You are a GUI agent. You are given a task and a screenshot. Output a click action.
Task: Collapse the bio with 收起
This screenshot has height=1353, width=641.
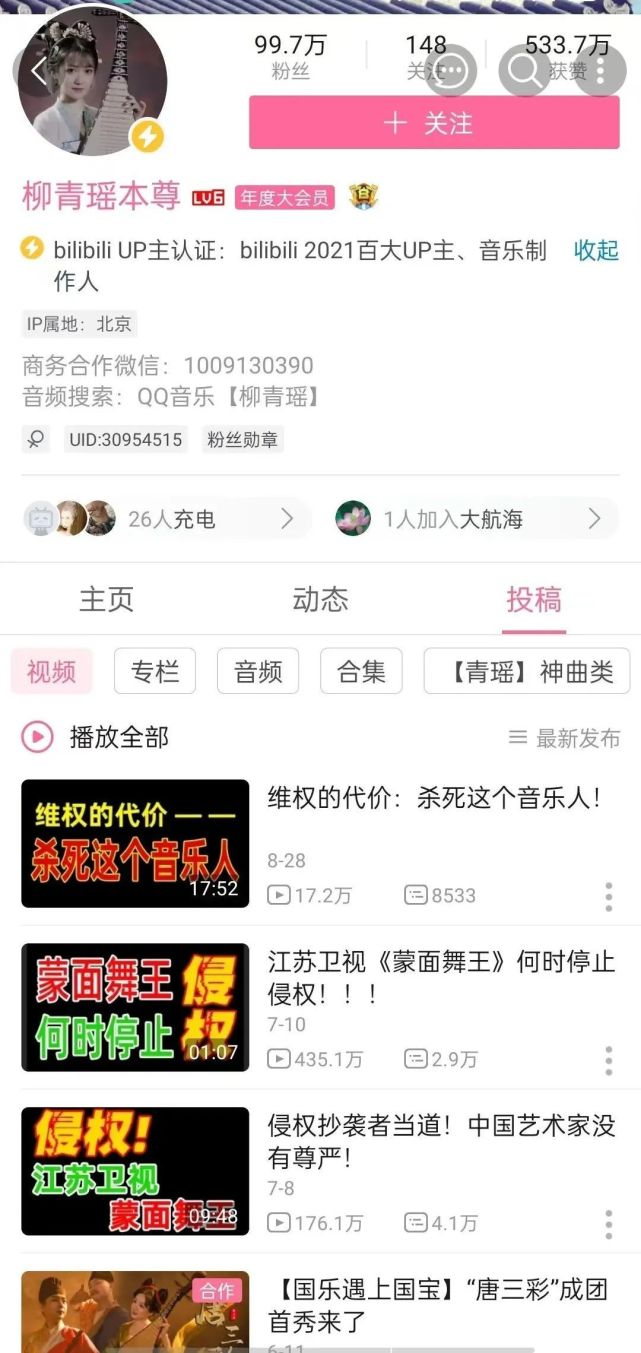[x=596, y=250]
